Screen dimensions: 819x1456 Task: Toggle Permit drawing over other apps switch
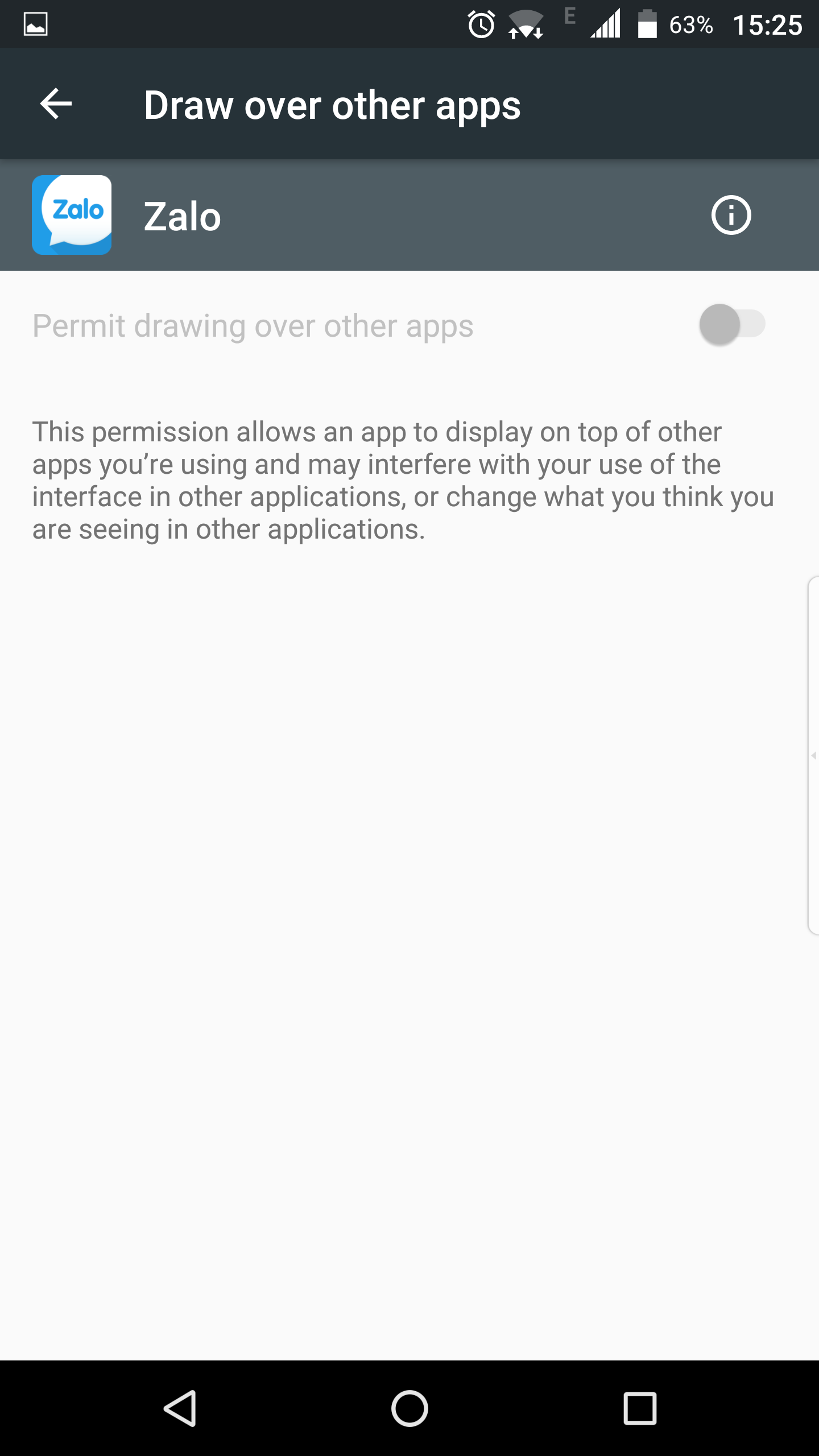[732, 325]
